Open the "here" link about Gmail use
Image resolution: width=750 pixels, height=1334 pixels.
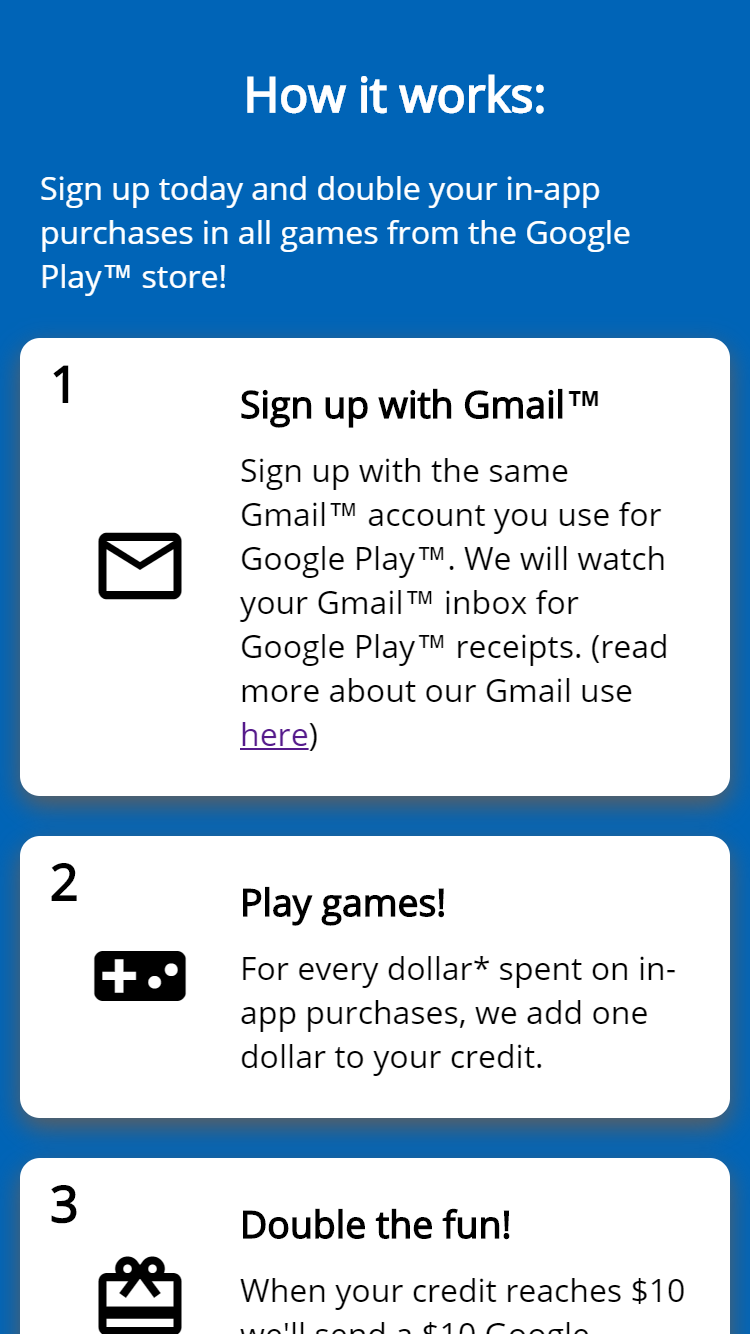(x=273, y=734)
